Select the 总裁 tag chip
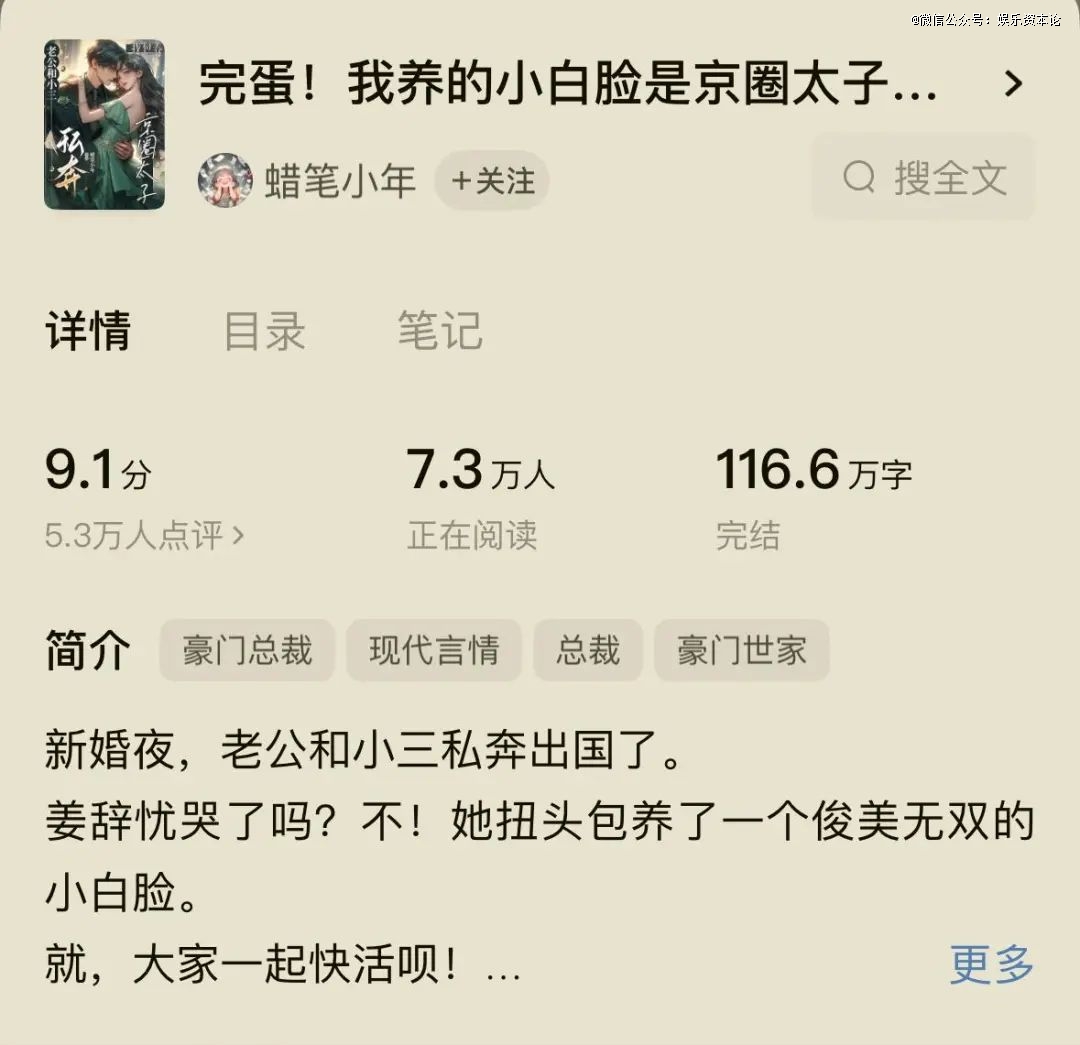The height and width of the screenshot is (1045, 1080). coord(588,651)
